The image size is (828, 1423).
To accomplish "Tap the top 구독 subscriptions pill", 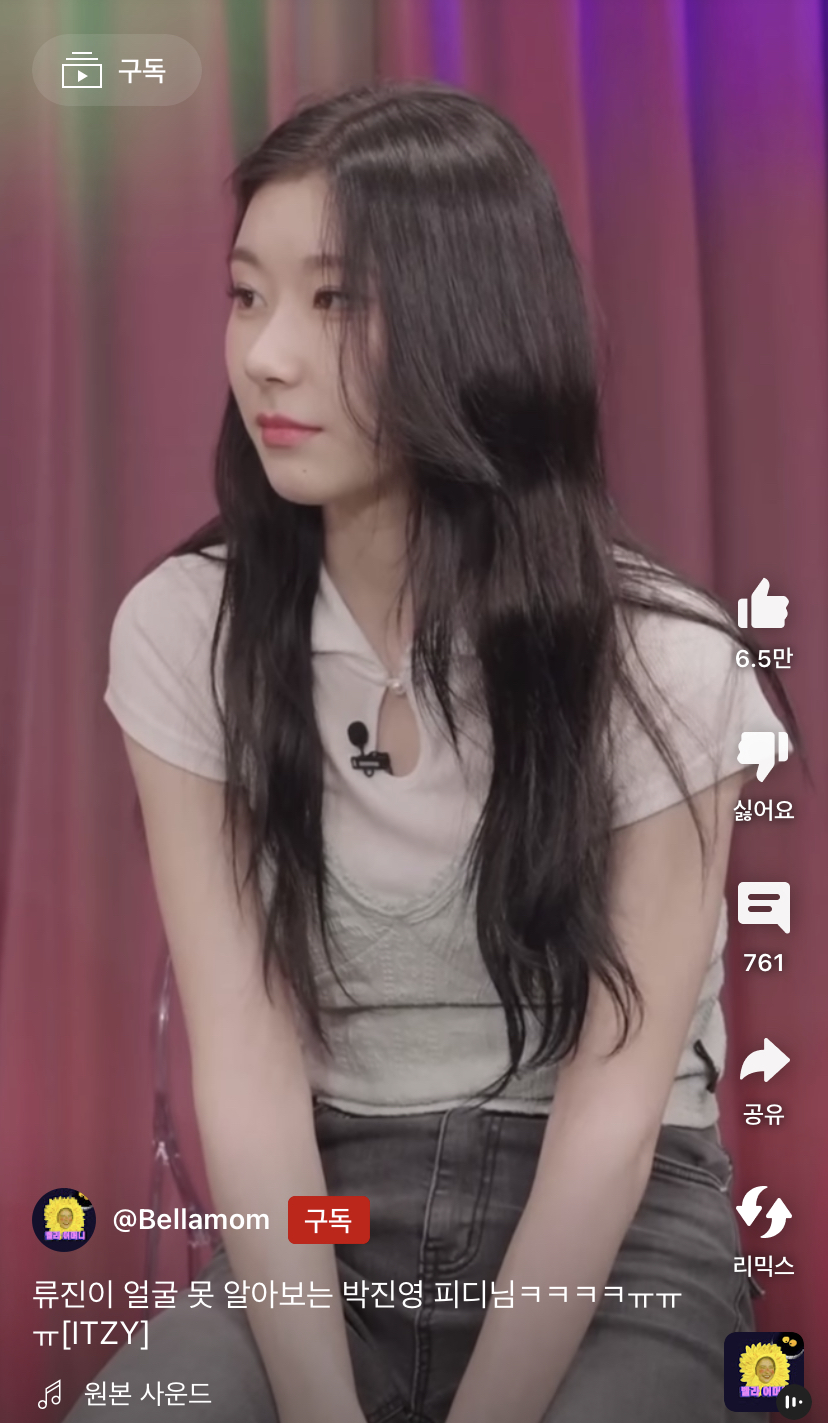I will click(x=117, y=71).
